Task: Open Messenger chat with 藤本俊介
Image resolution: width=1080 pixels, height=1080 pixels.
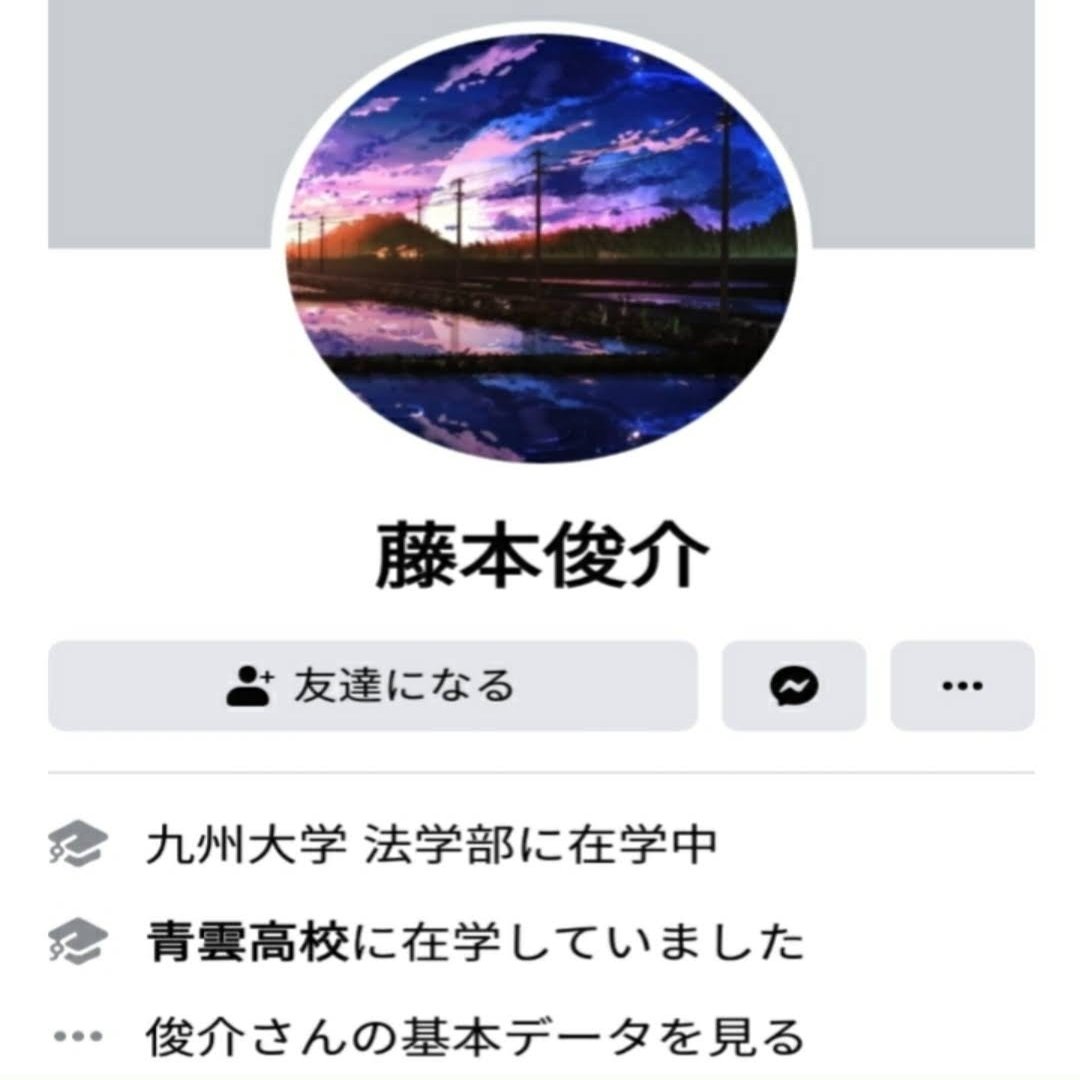Action: coord(794,686)
